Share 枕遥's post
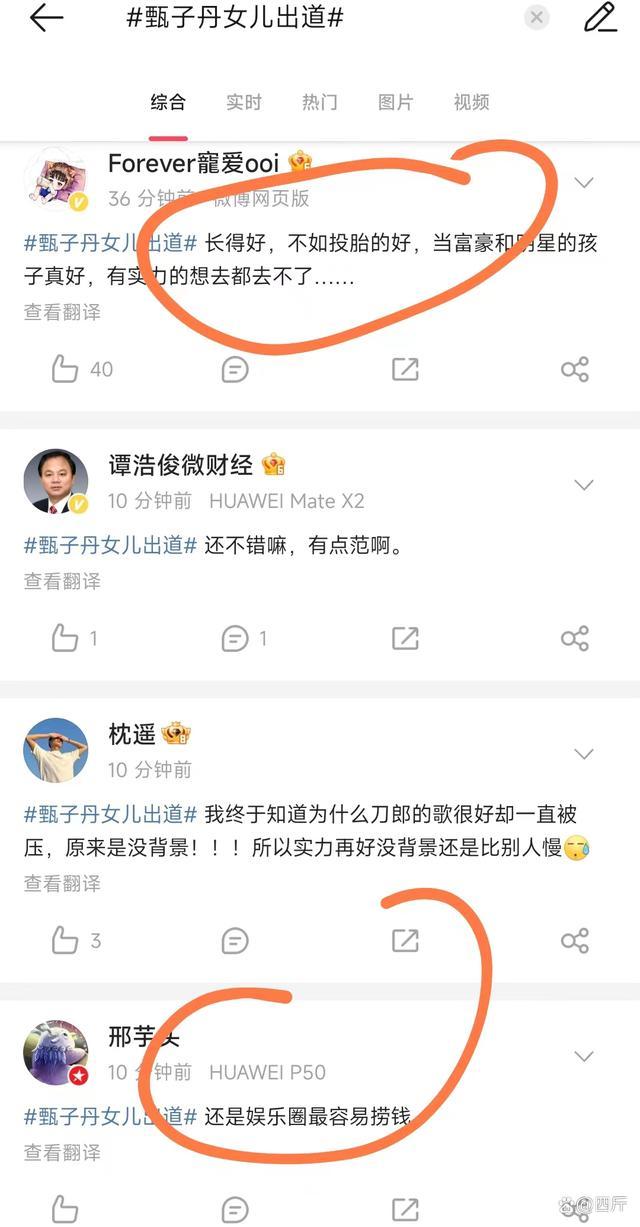 coord(574,940)
